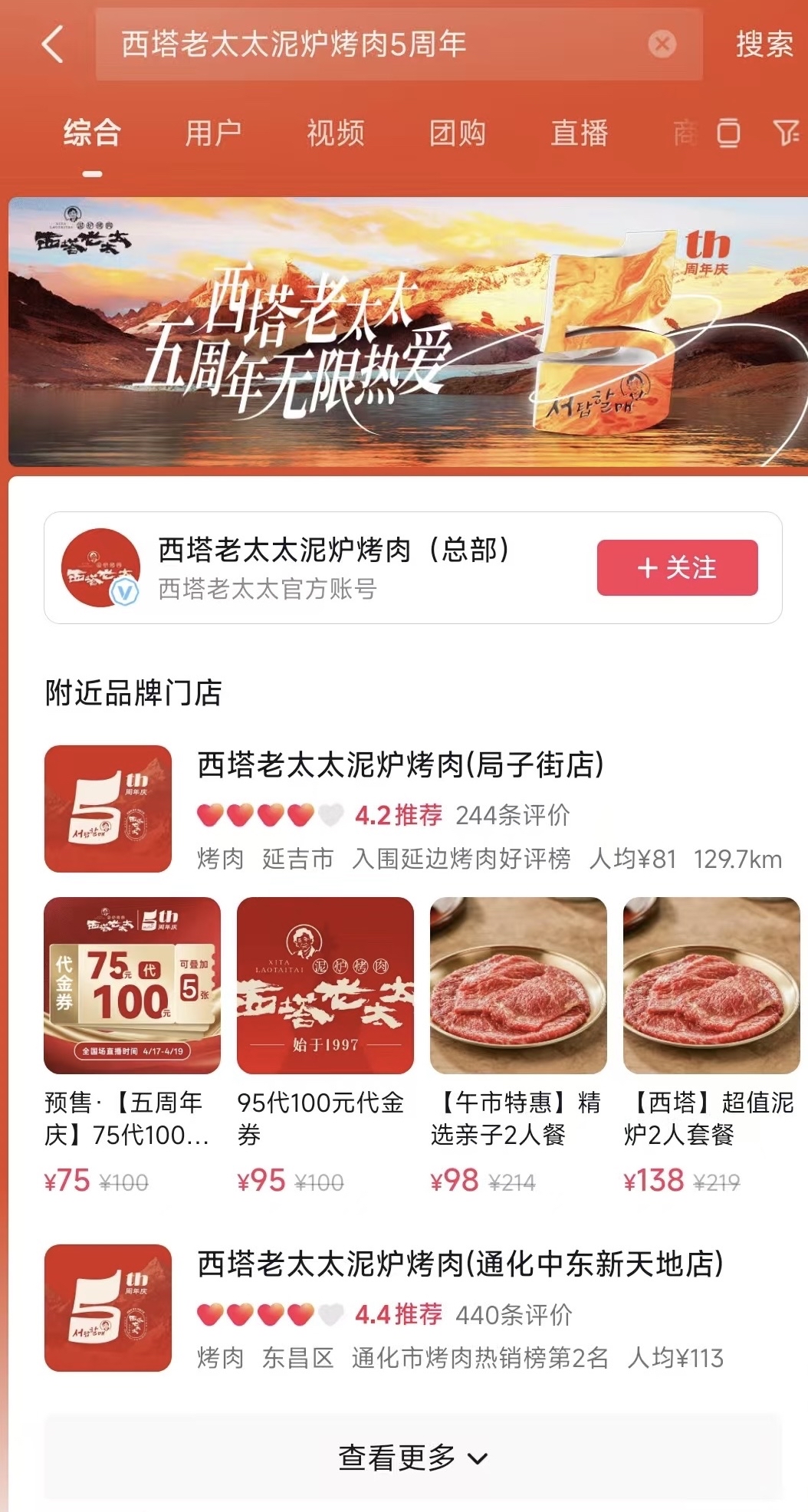Screen dimensions: 808x1512
Task: Expand the list with 查看更多
Action: (412, 1458)
